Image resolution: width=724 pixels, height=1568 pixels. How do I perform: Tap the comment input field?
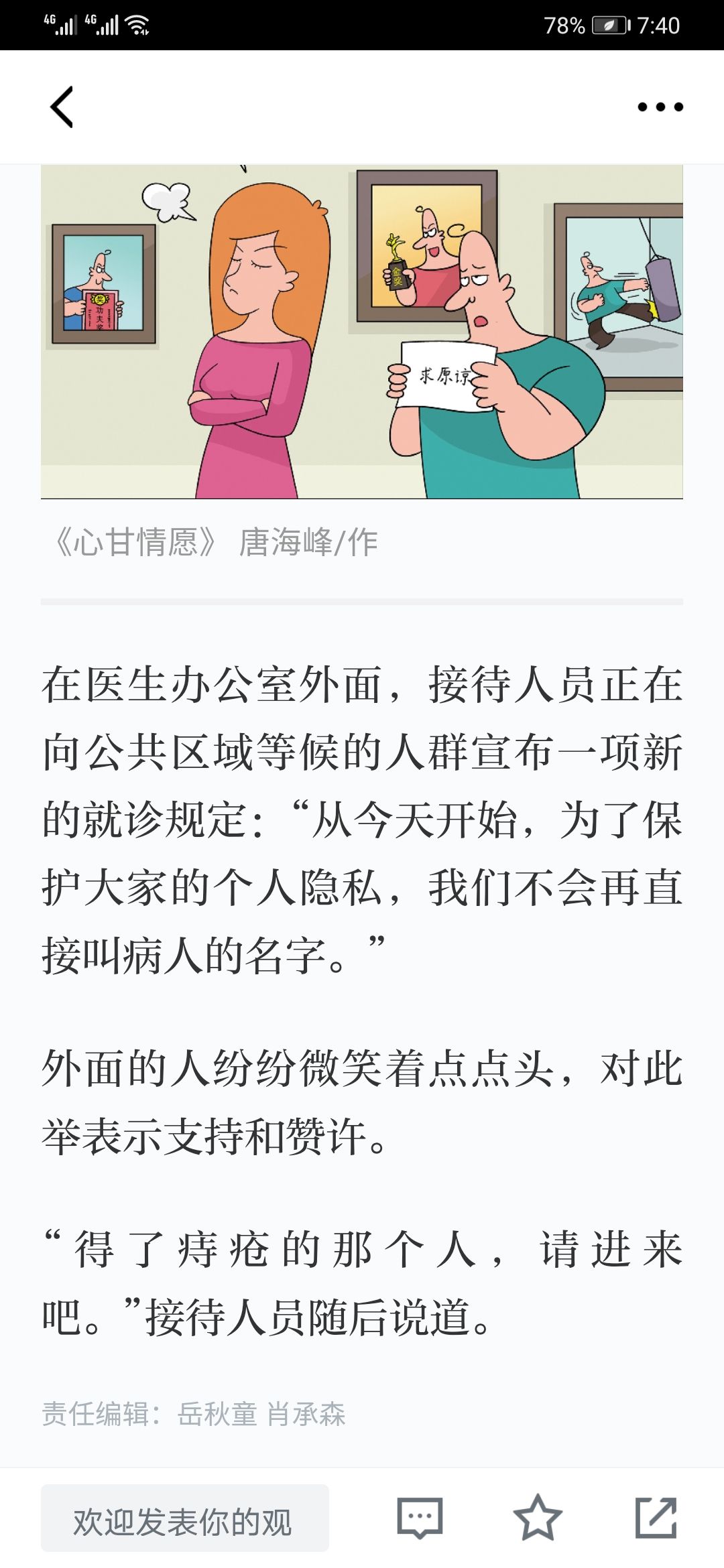coord(184,1520)
